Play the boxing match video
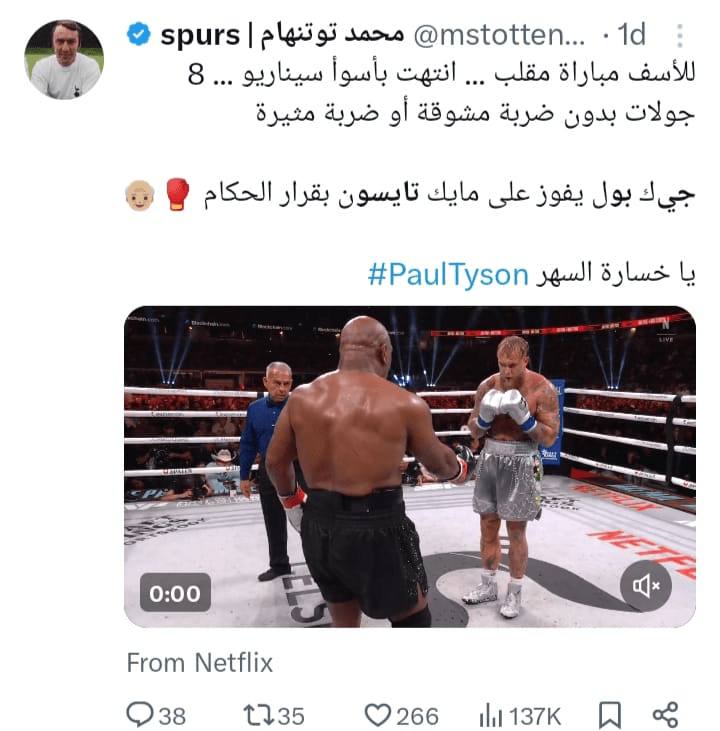The height and width of the screenshot is (731, 720). tap(410, 466)
